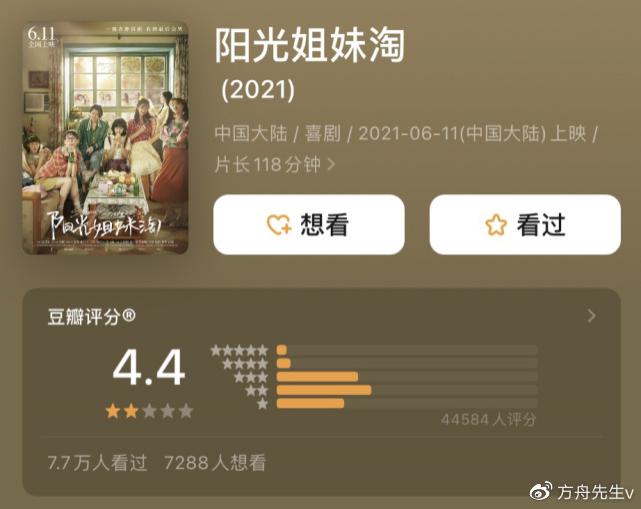Mark the movie as 想看
The width and height of the screenshot is (641, 509).
coord(308,225)
